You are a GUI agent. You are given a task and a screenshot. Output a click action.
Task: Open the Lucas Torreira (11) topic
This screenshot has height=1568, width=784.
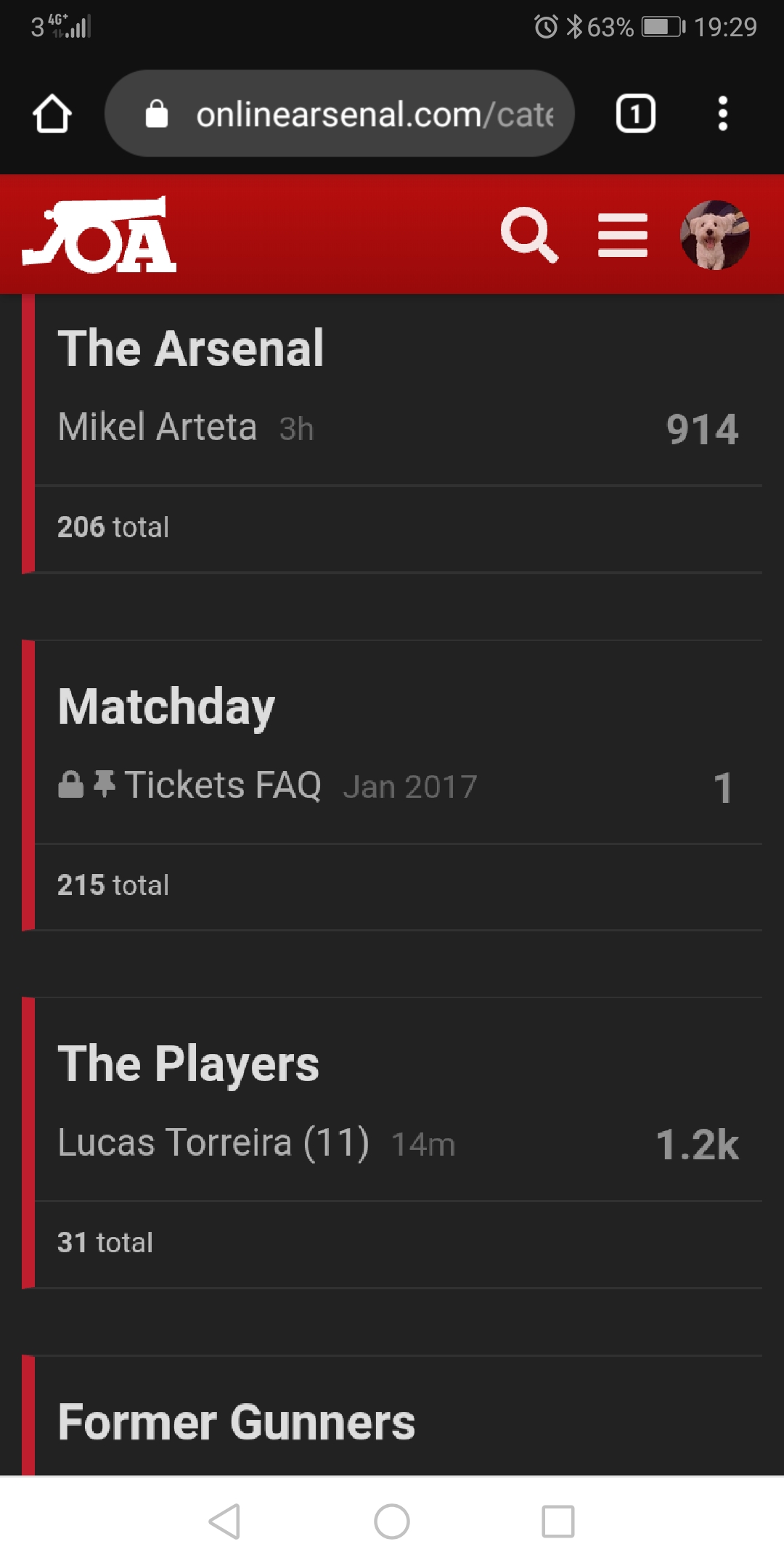click(x=213, y=1143)
